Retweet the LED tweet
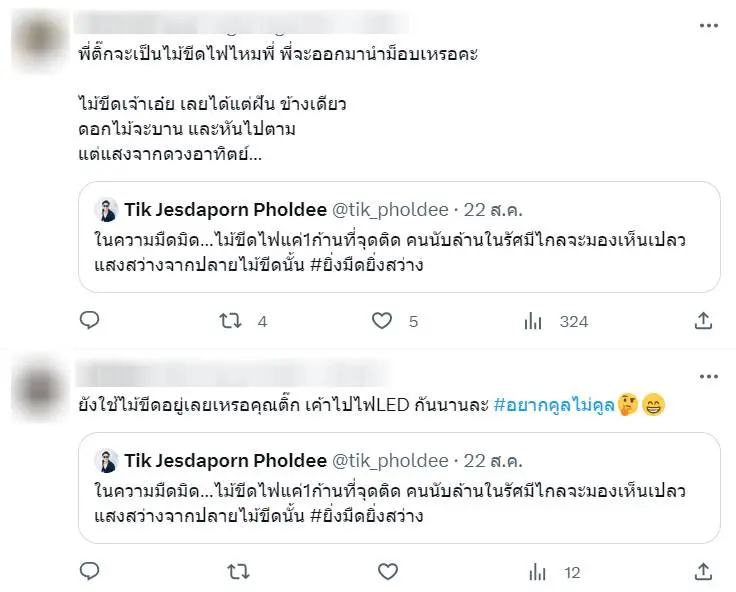This screenshot has width=736, height=592. (238, 572)
